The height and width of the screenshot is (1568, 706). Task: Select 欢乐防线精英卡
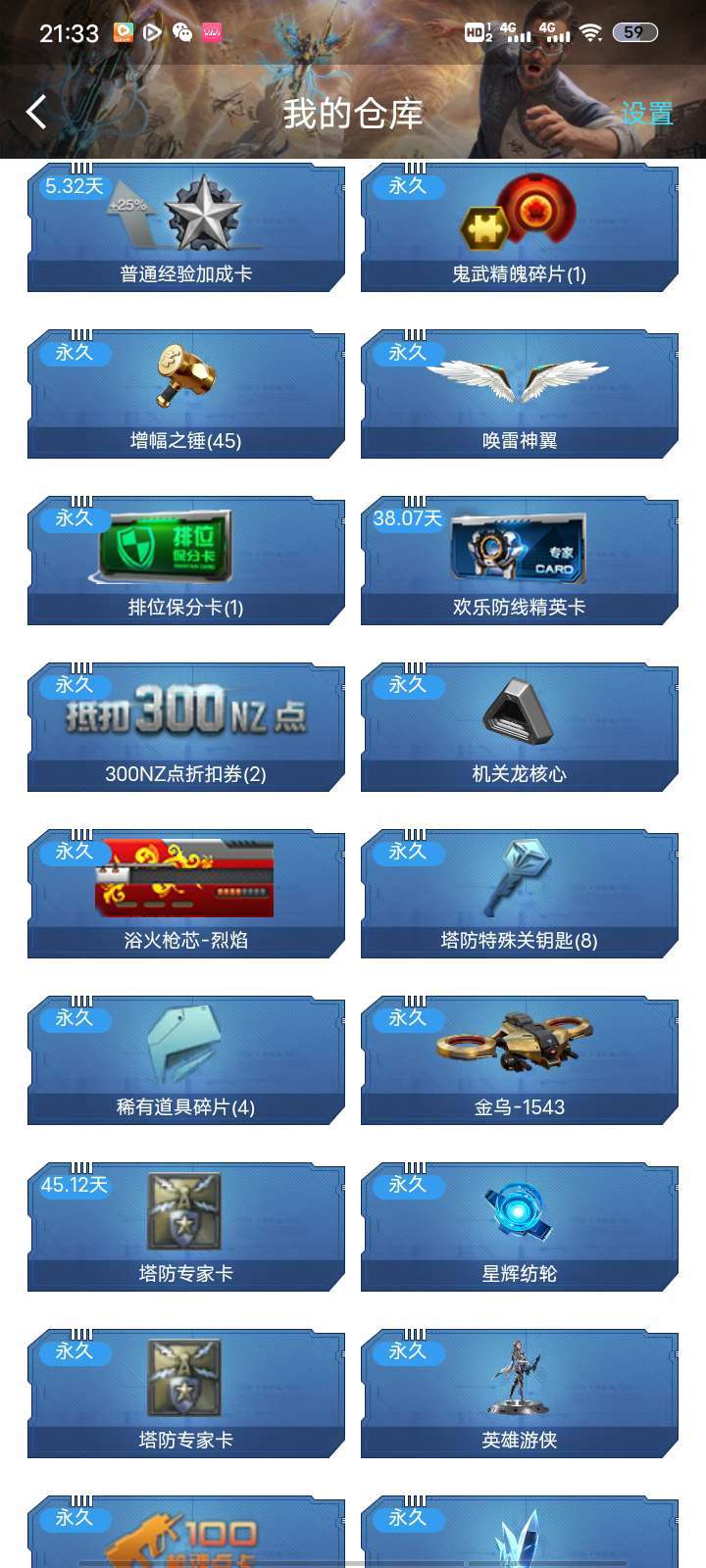coord(520,562)
